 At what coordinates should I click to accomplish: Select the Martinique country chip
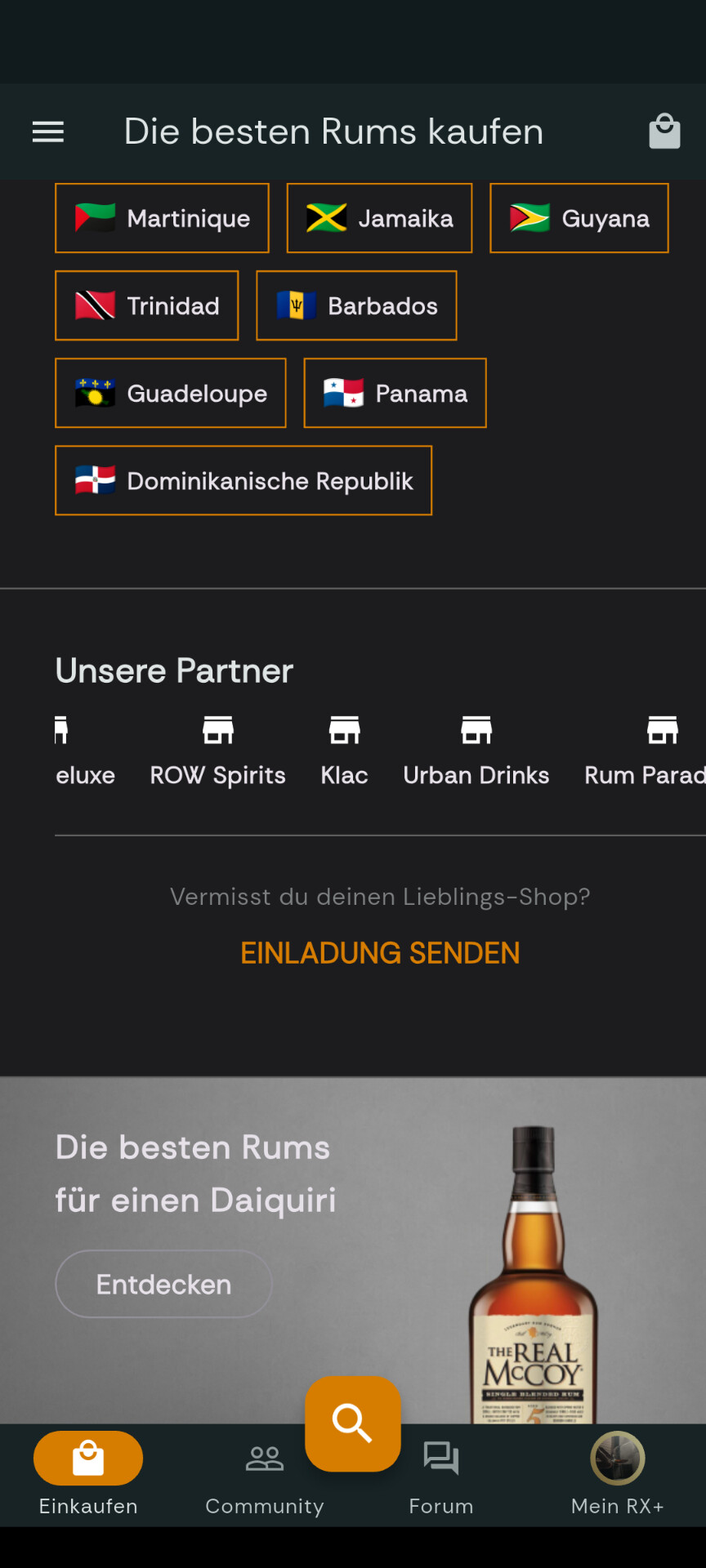click(x=162, y=218)
